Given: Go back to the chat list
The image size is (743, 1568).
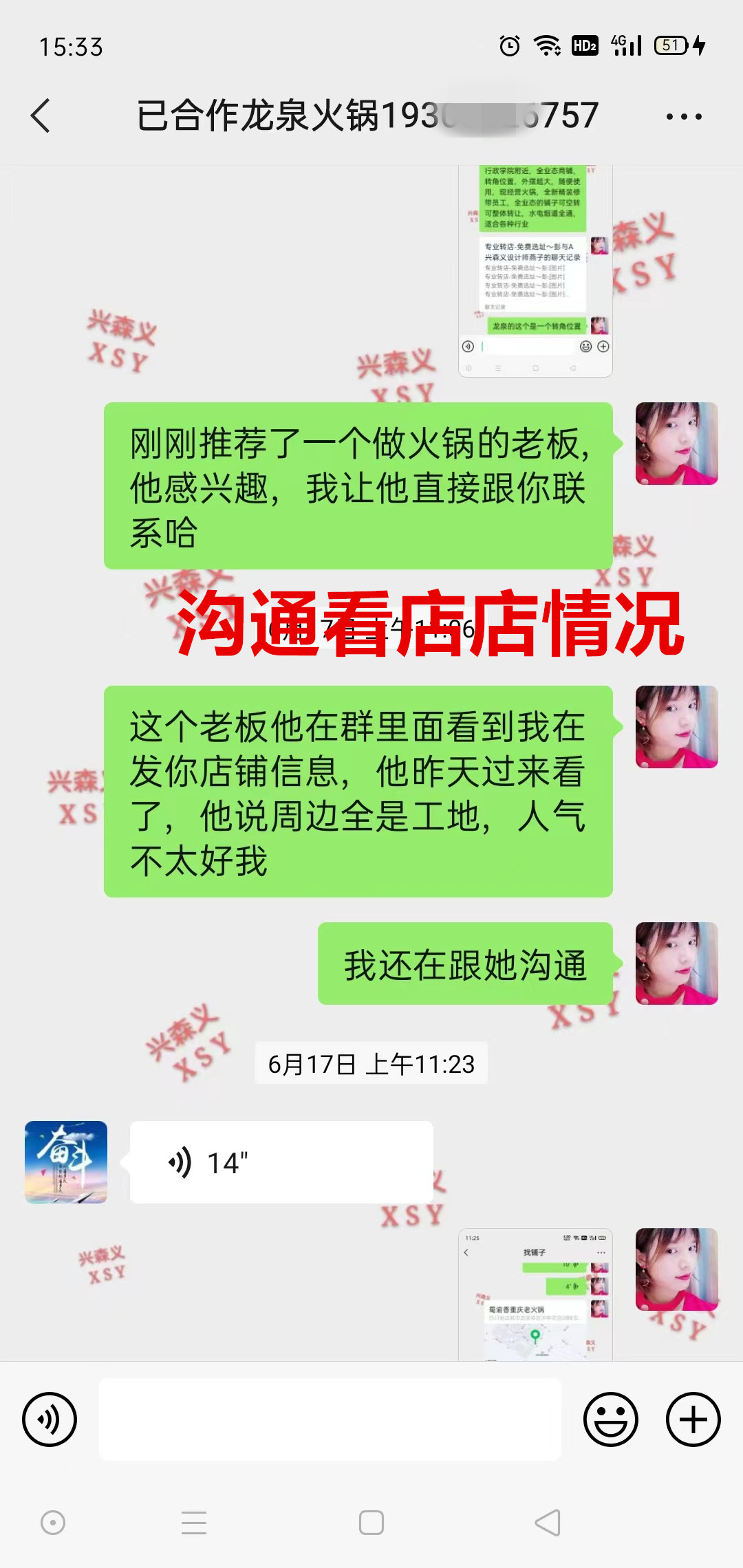Looking at the screenshot, I should coord(41,116).
